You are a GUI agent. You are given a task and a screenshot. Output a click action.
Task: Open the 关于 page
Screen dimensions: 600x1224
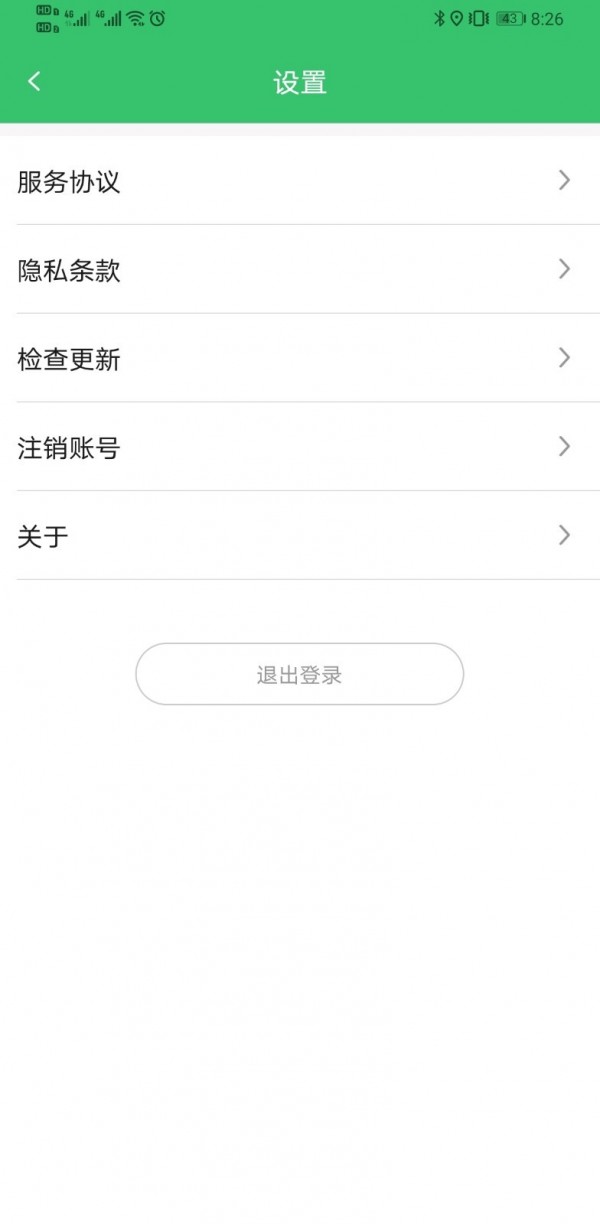[299, 536]
